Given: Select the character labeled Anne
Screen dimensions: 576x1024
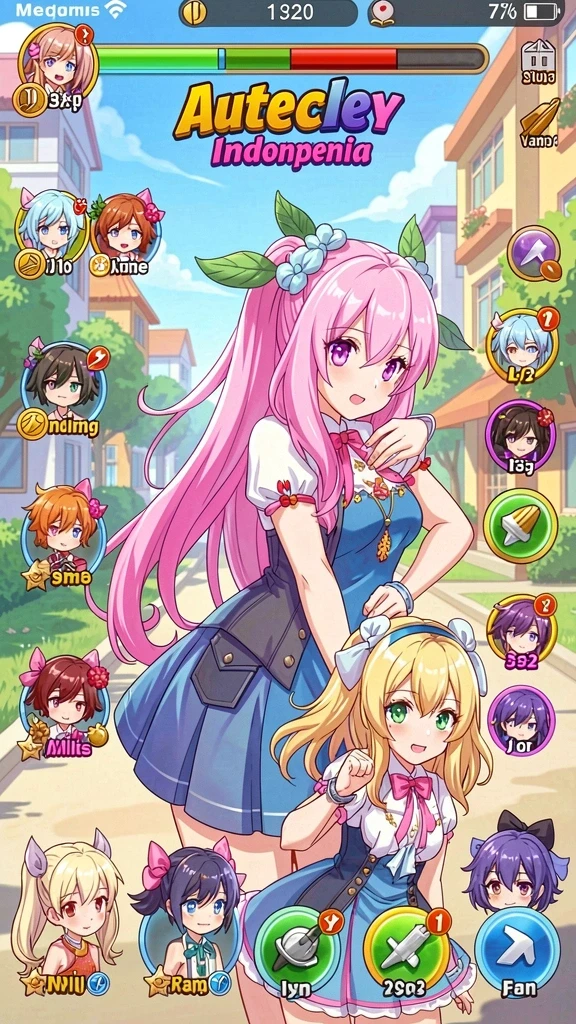Looking at the screenshot, I should [x=126, y=233].
